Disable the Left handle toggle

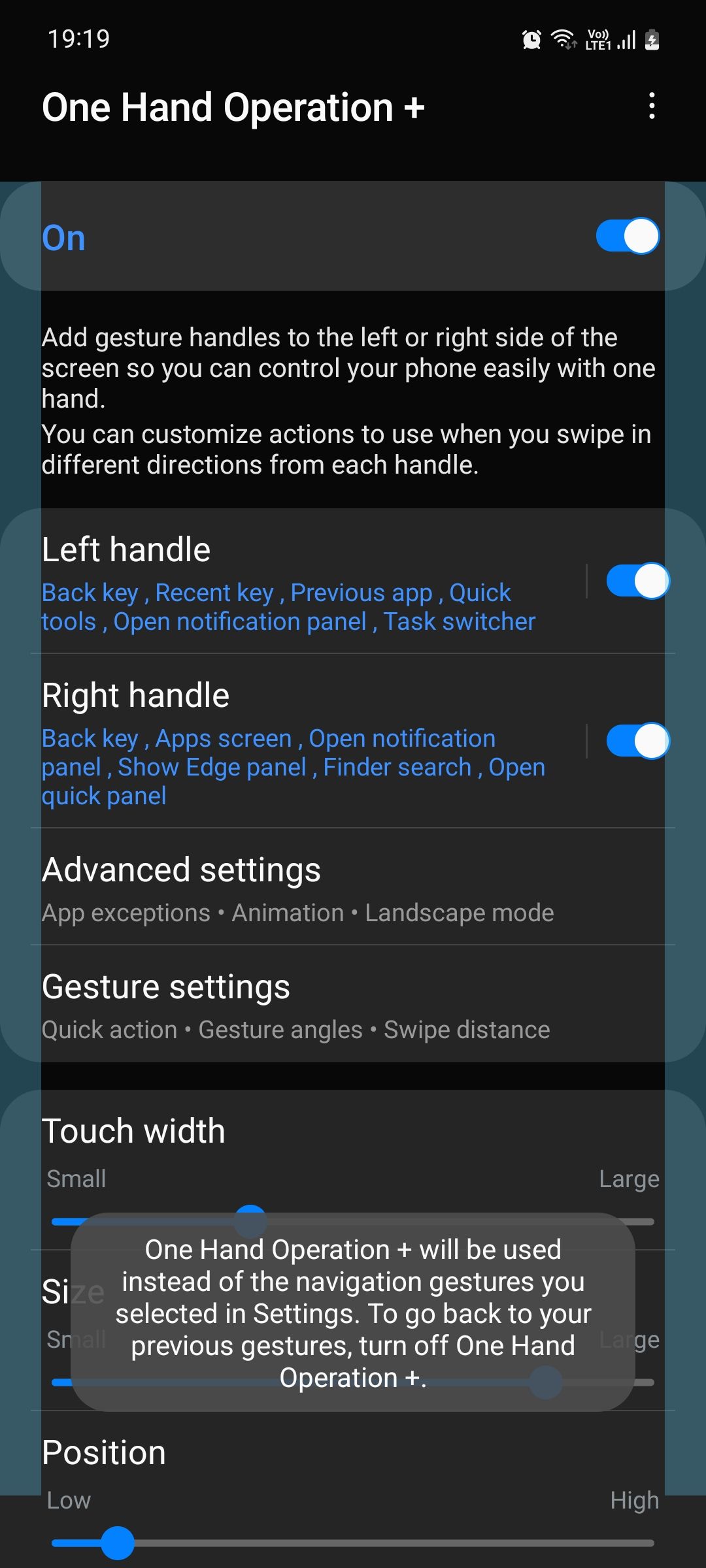click(637, 581)
